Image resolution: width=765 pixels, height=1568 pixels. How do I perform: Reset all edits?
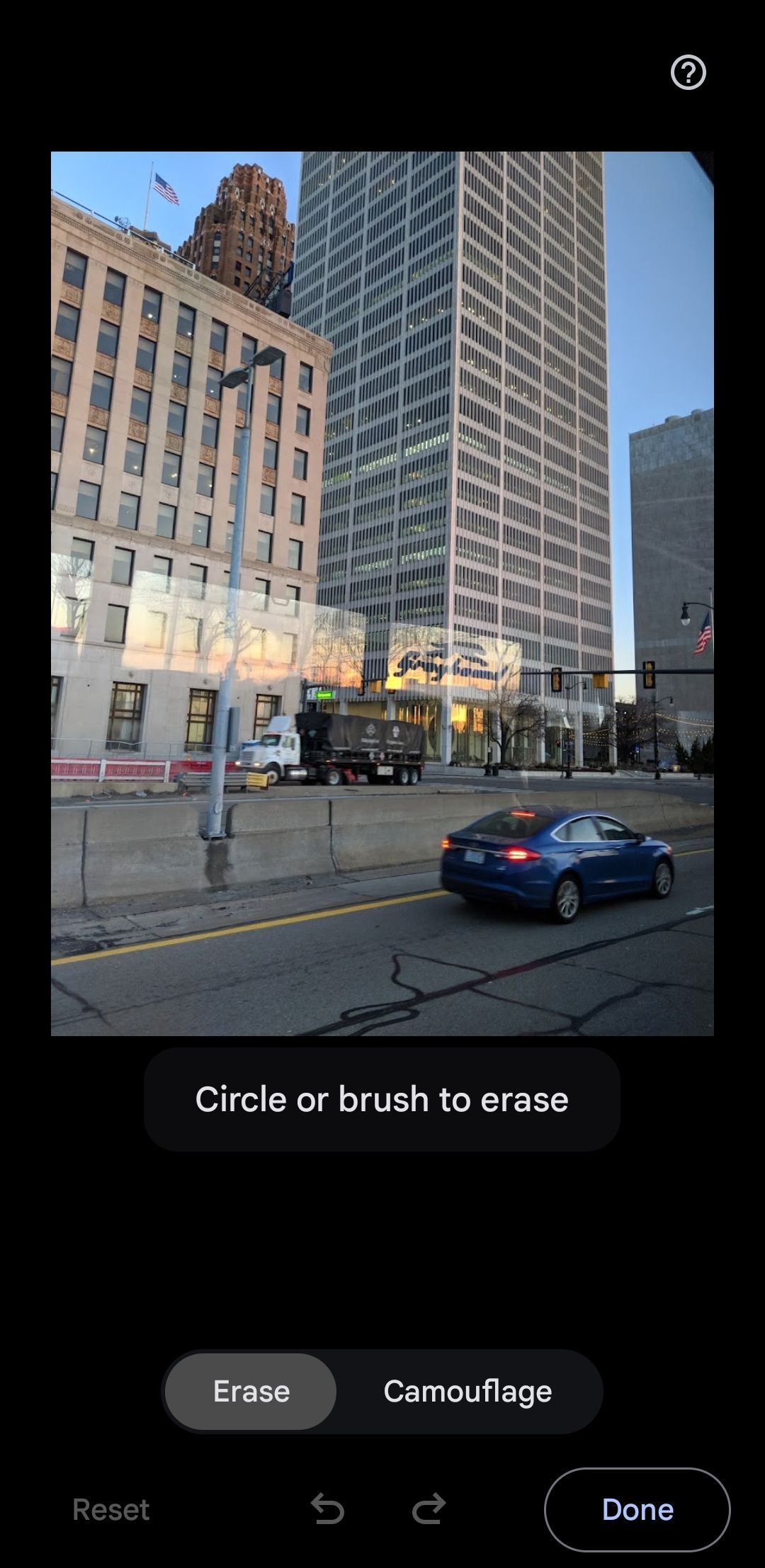111,1509
